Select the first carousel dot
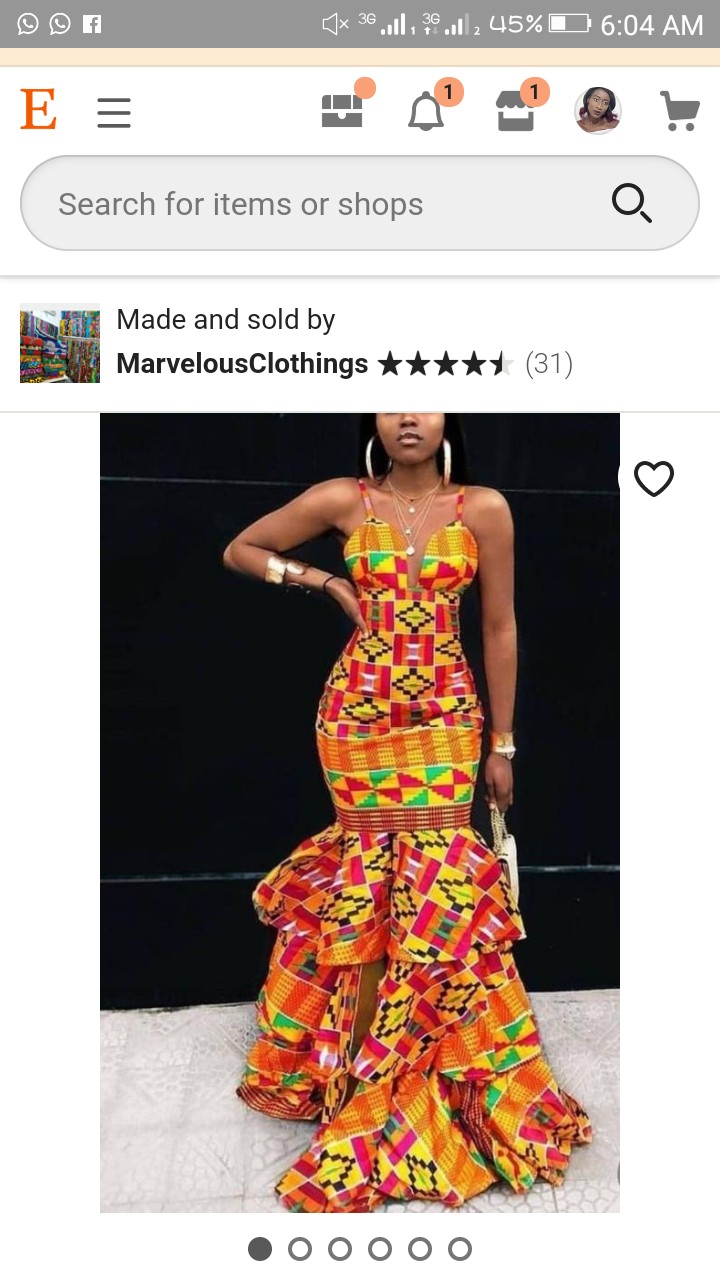 (x=261, y=1248)
